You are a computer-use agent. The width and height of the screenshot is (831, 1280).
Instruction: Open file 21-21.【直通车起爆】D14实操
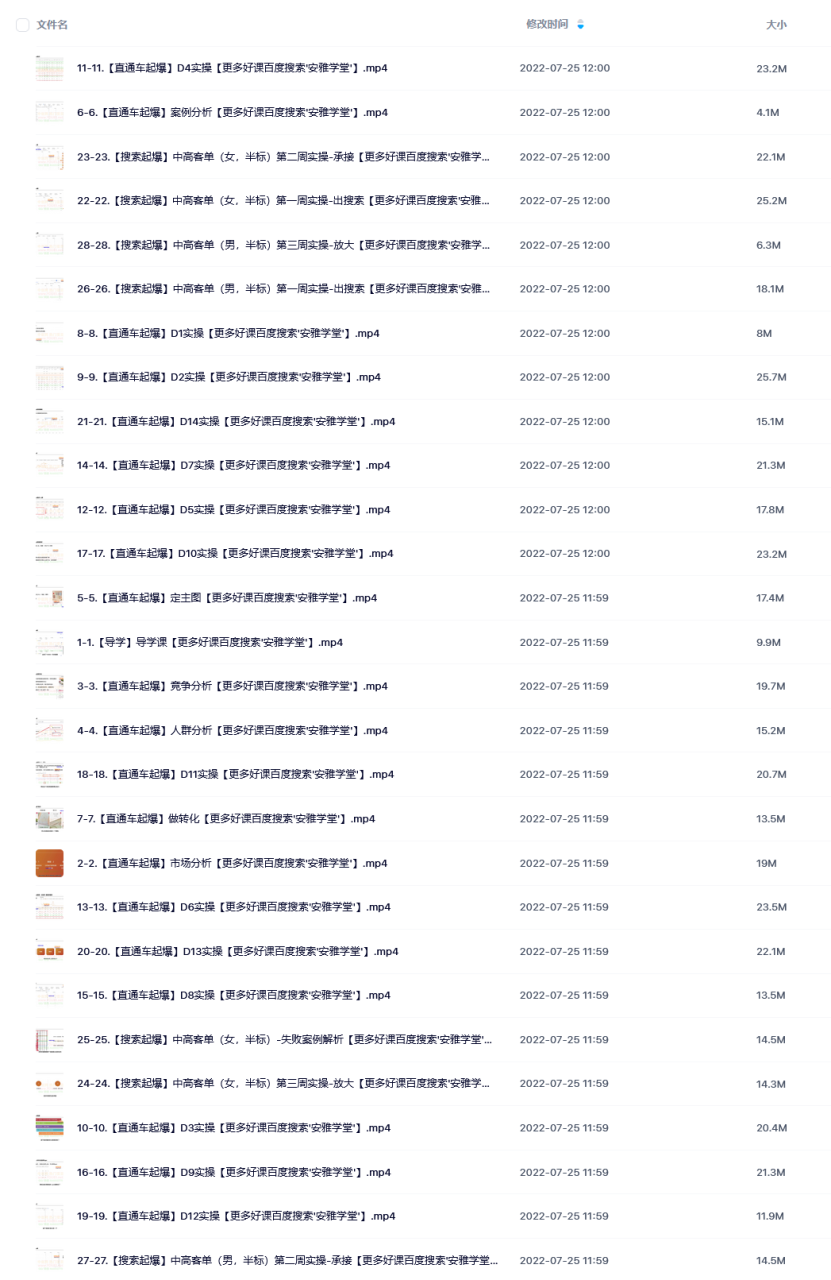[236, 422]
